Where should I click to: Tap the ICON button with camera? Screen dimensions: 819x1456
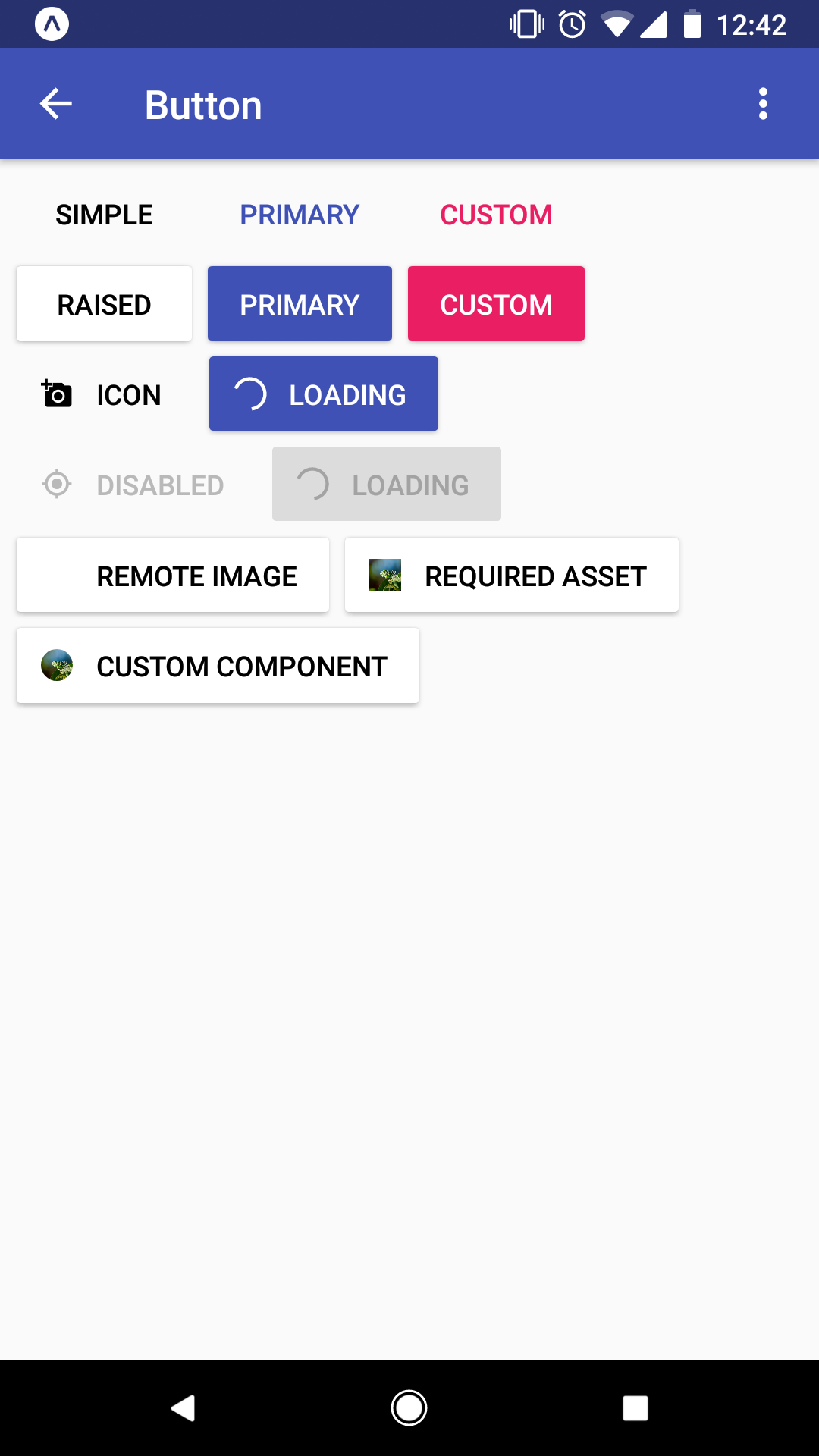pos(102,394)
